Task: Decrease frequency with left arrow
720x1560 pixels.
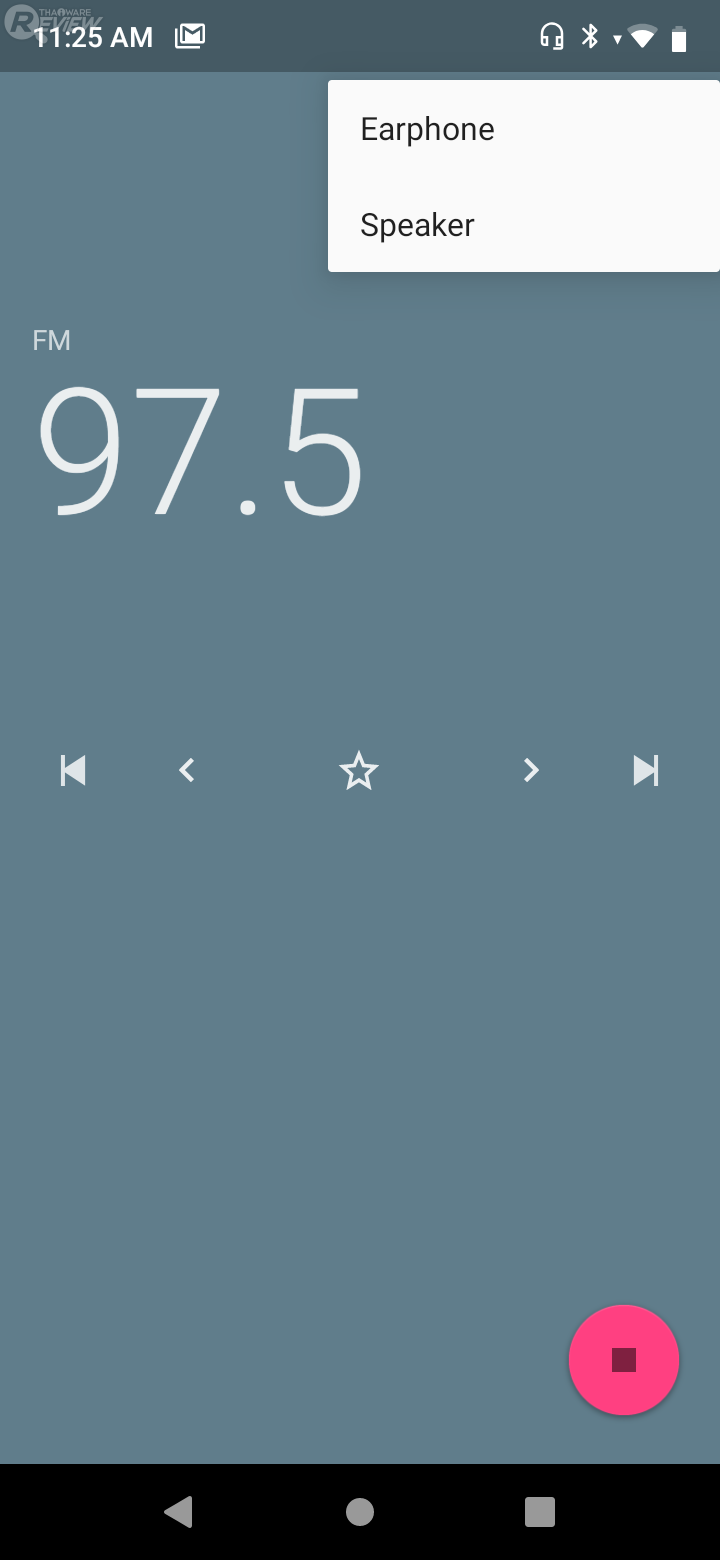Action: 186,770
